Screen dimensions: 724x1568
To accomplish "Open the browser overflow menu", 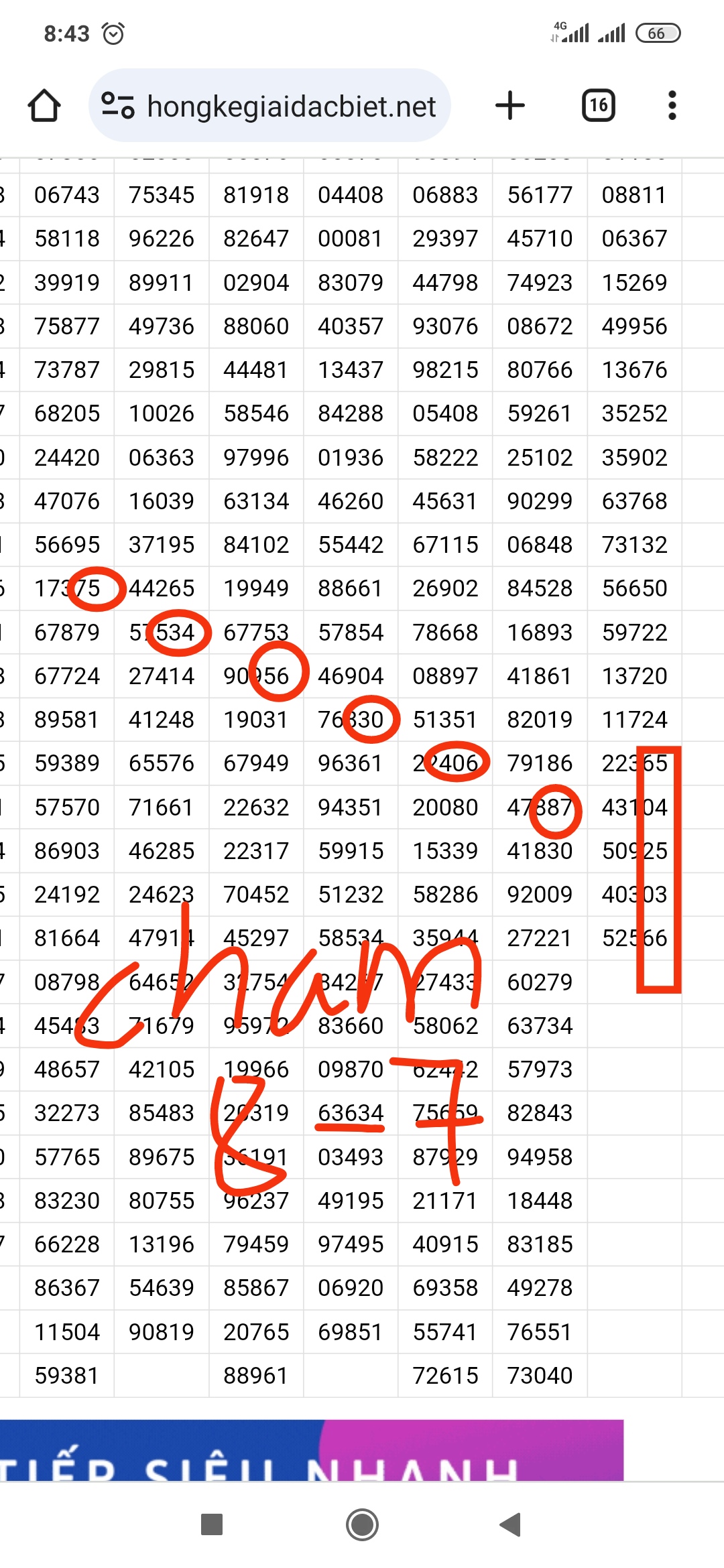I will [x=672, y=106].
